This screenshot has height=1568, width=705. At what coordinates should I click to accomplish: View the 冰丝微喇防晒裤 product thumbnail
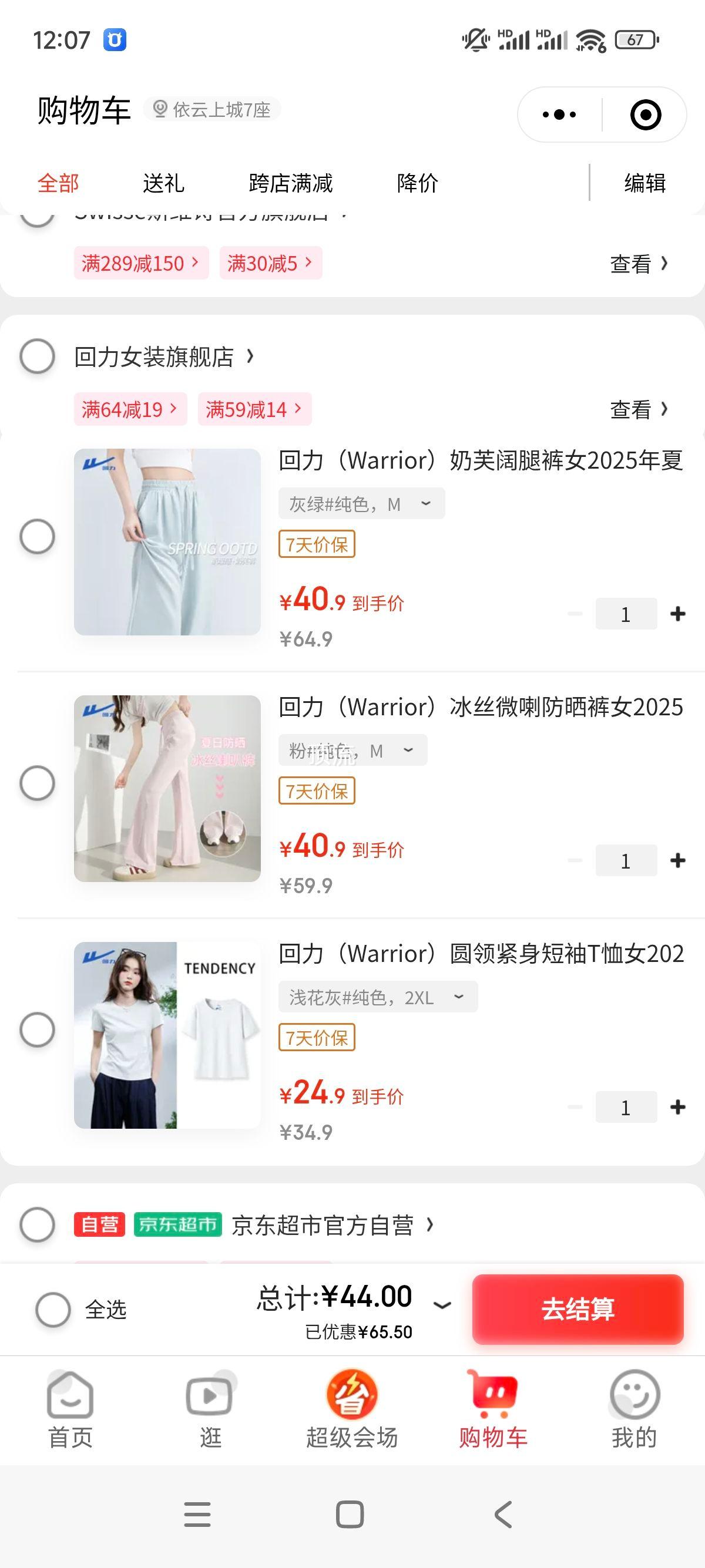point(167,784)
